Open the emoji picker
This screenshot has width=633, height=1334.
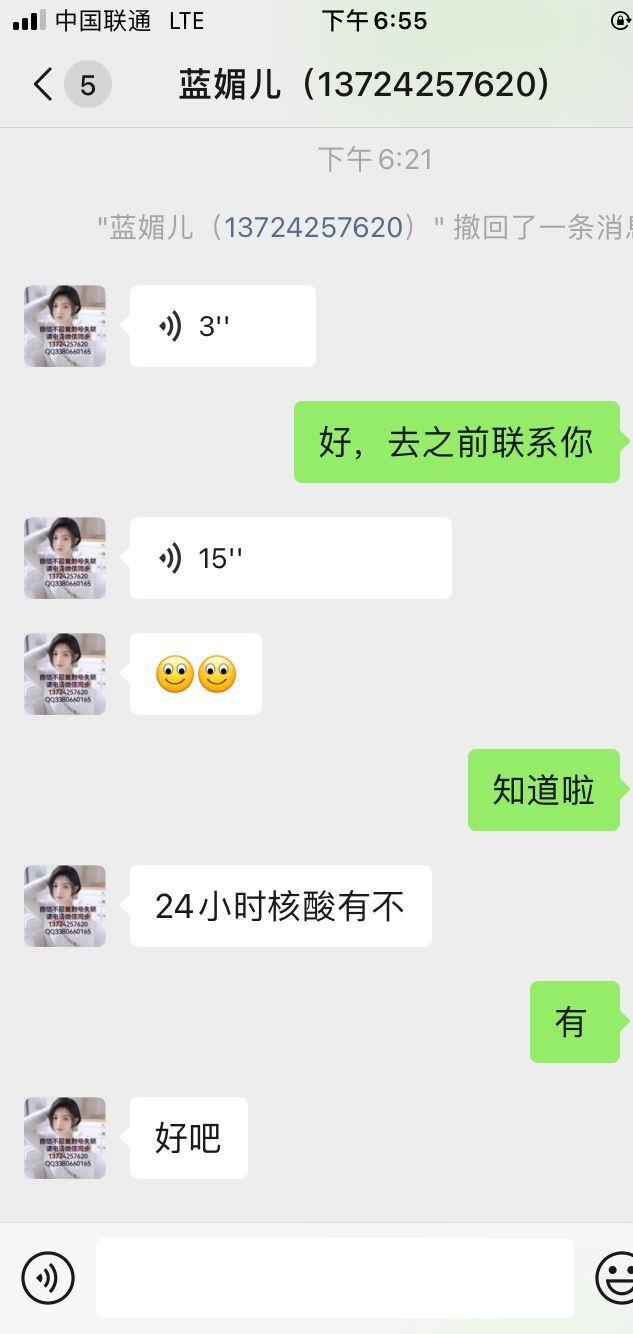[614, 1277]
